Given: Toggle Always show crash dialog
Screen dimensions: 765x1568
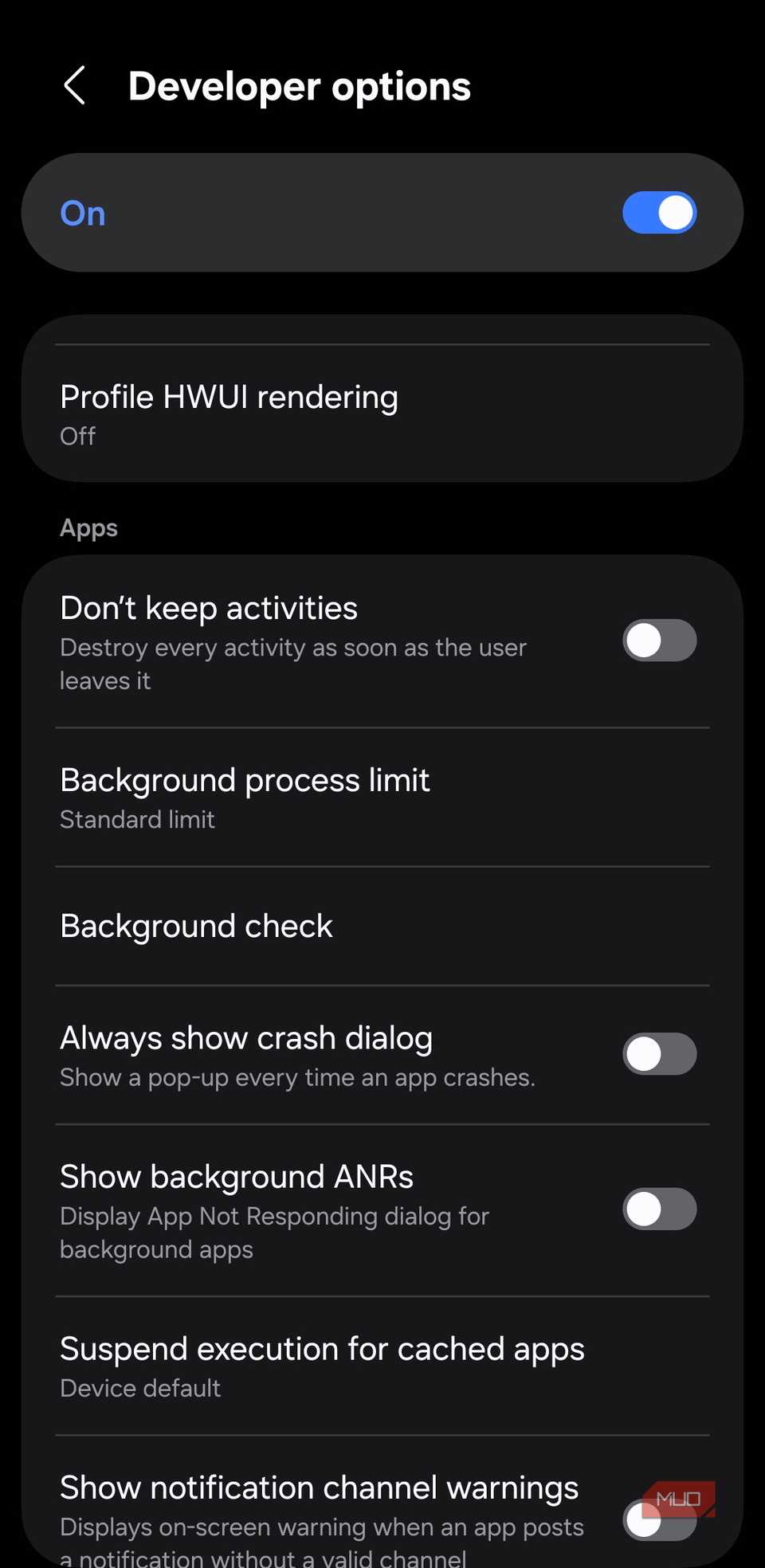Looking at the screenshot, I should (659, 1054).
